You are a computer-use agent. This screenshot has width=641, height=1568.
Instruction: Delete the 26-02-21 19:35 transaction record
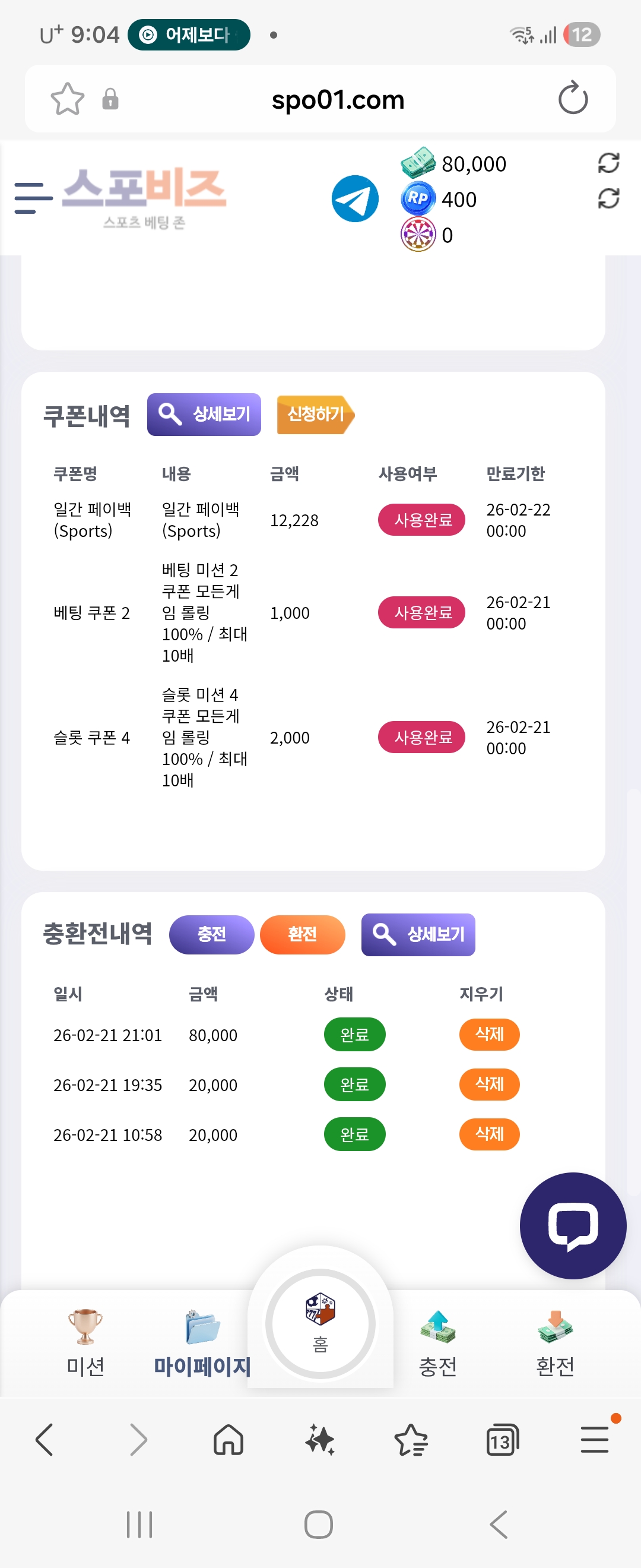click(x=489, y=1084)
